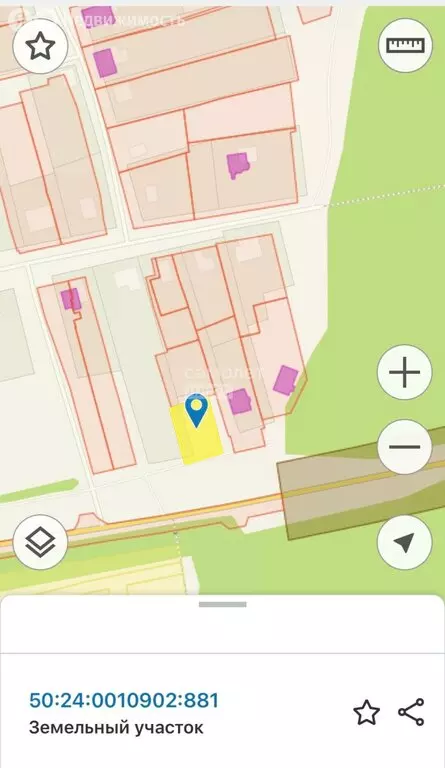Open cadastral number 50:24:0010902:881 details
This screenshot has width=445, height=768.
click(124, 700)
